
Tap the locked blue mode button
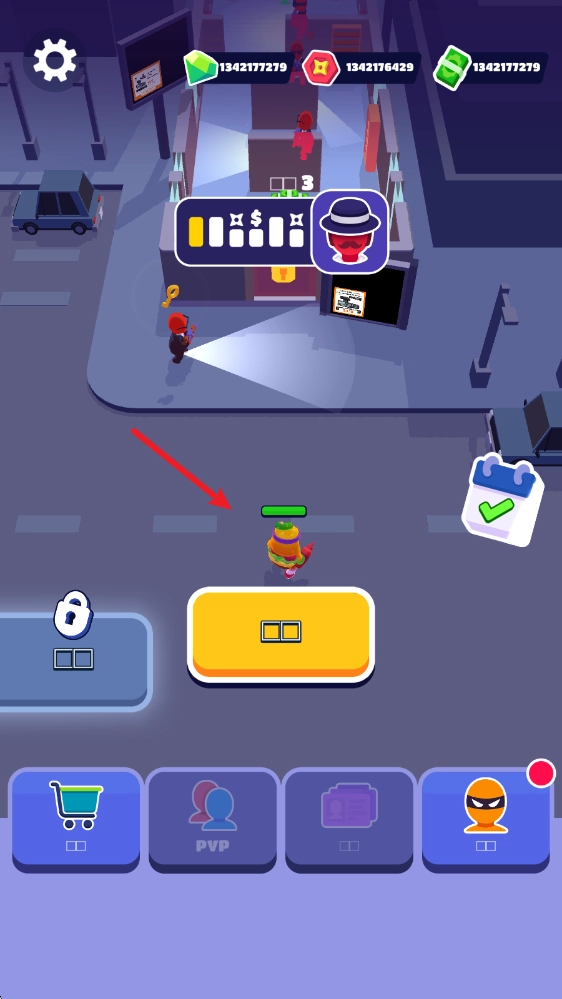(x=73, y=659)
